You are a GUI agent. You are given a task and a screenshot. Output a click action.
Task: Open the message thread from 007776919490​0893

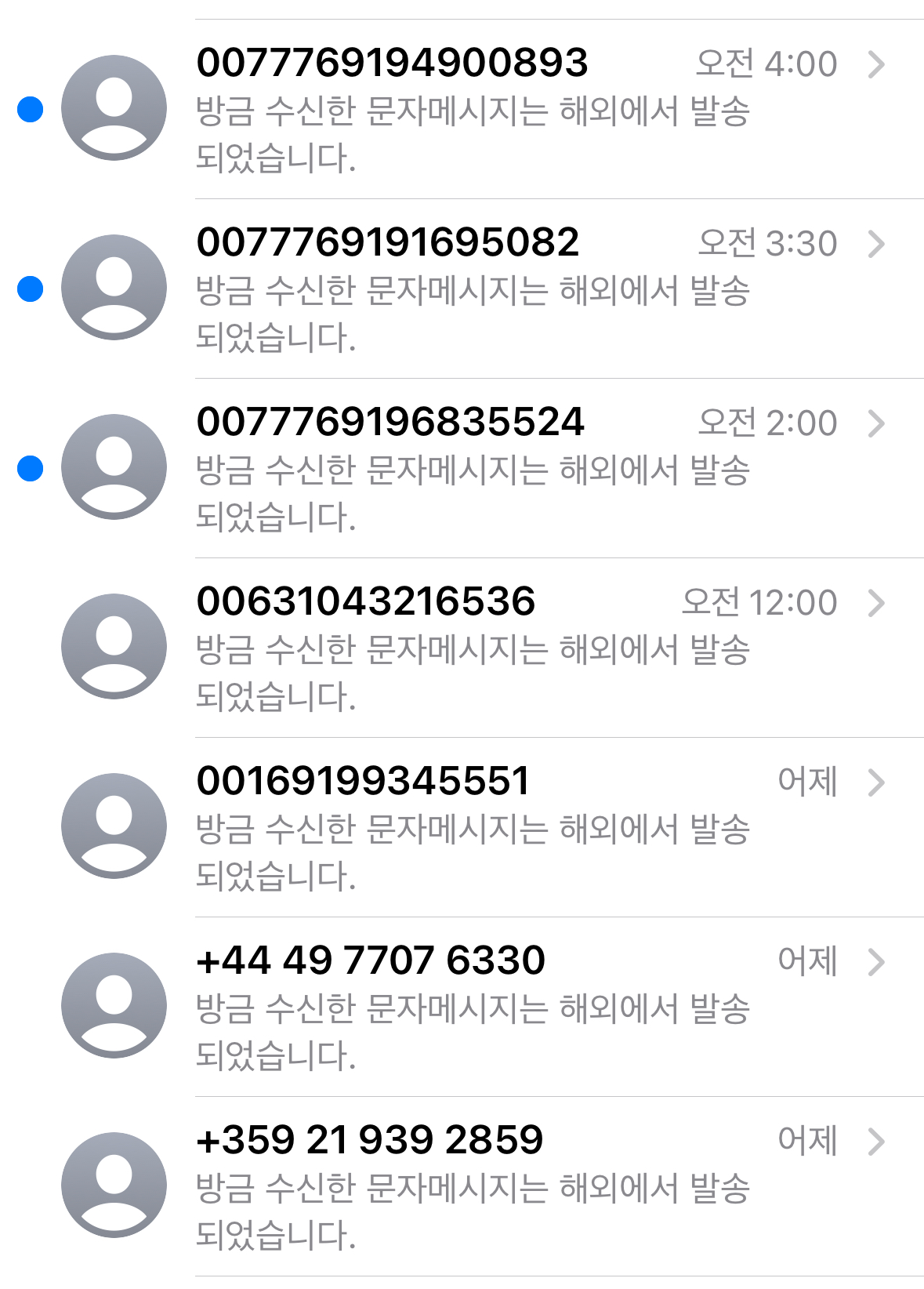click(x=470, y=109)
